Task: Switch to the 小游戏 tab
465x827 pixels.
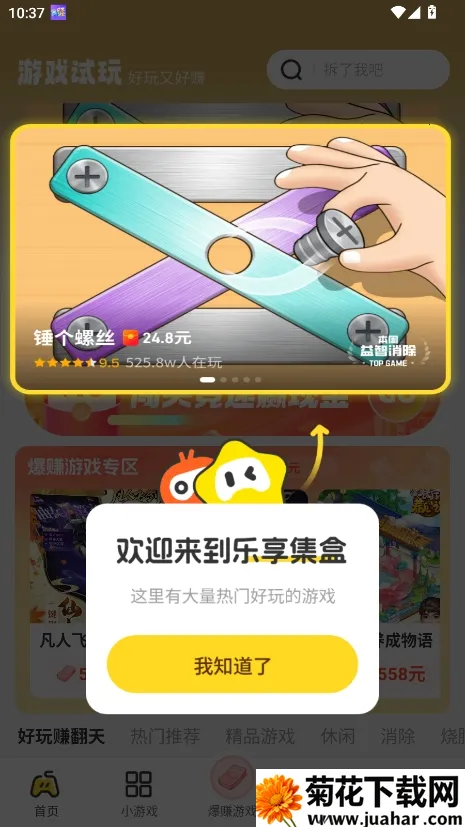Action: 139,793
